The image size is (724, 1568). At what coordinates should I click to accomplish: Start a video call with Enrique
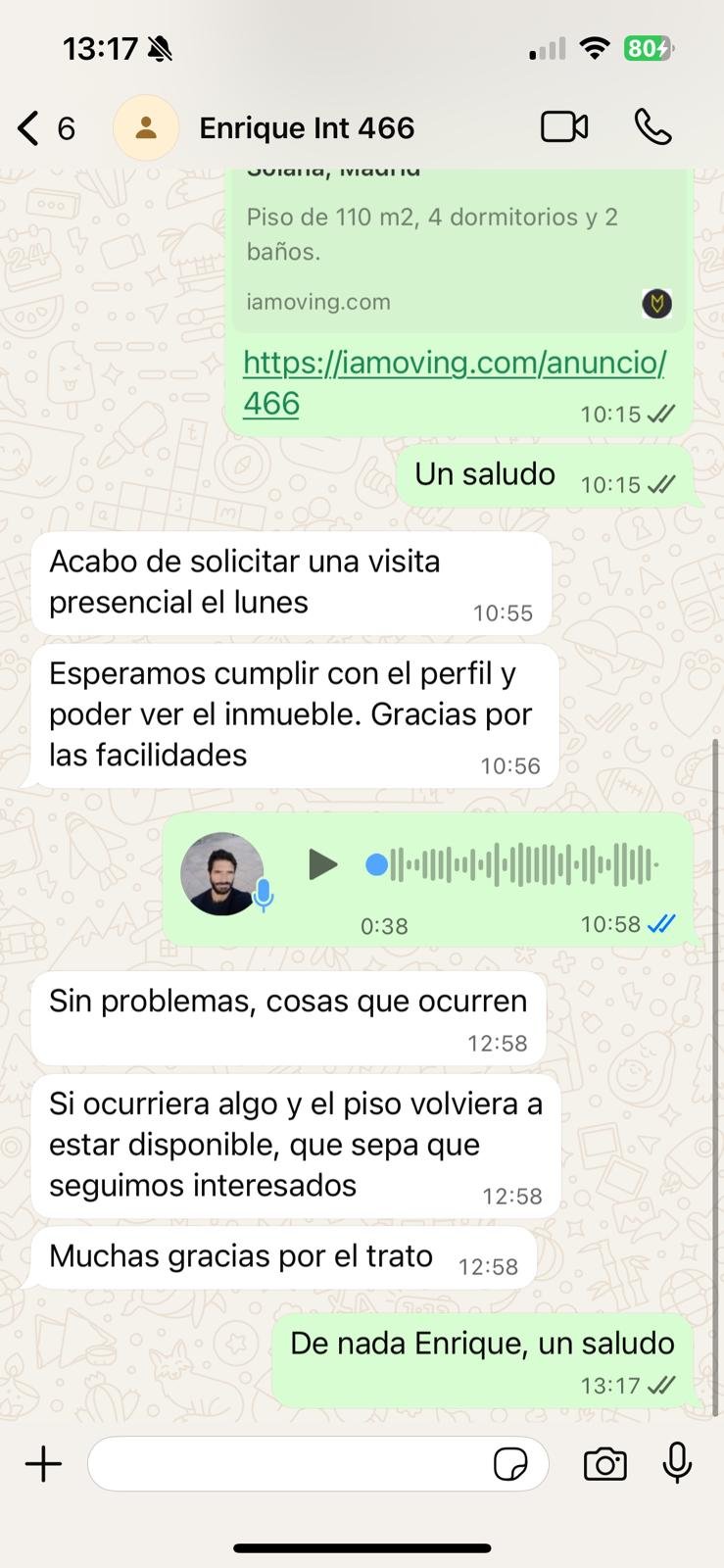click(563, 126)
